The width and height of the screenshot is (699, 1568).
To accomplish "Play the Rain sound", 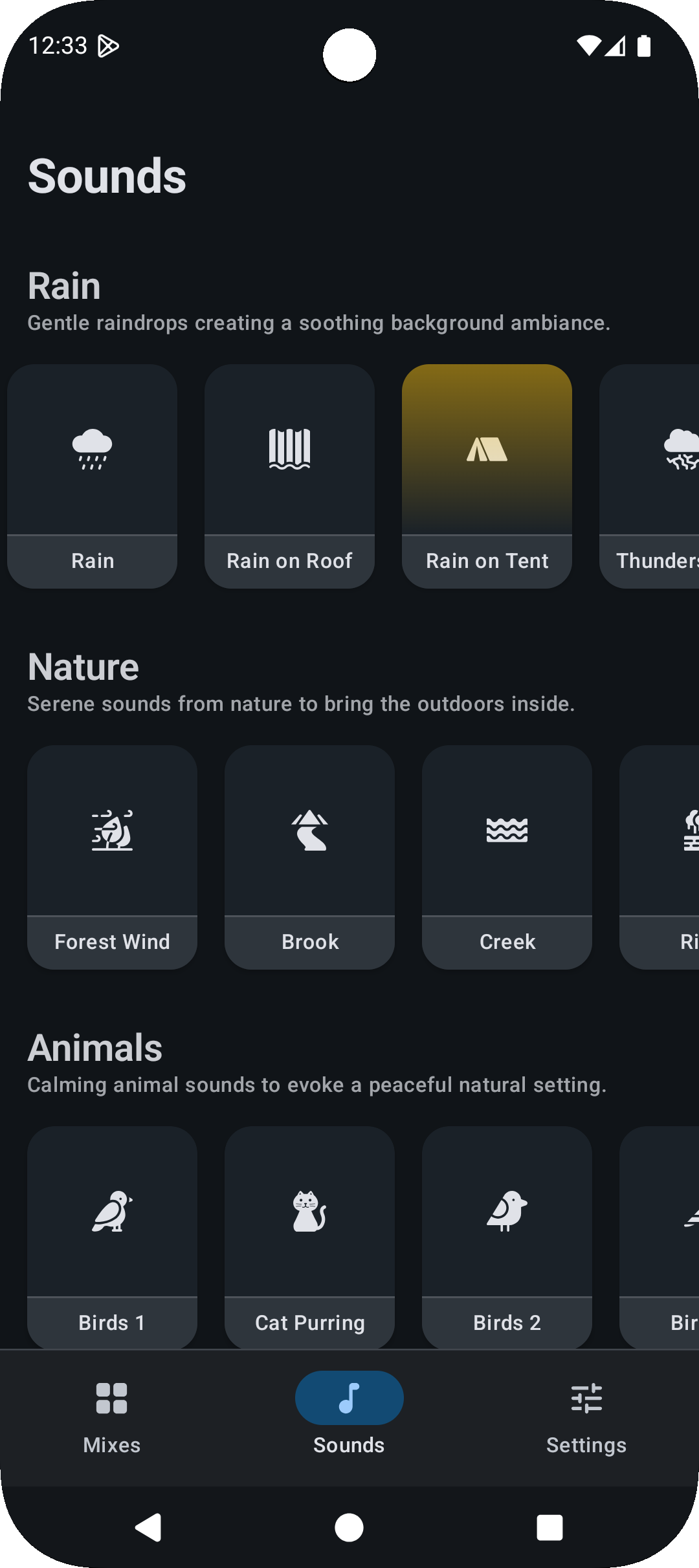I will coord(91,475).
